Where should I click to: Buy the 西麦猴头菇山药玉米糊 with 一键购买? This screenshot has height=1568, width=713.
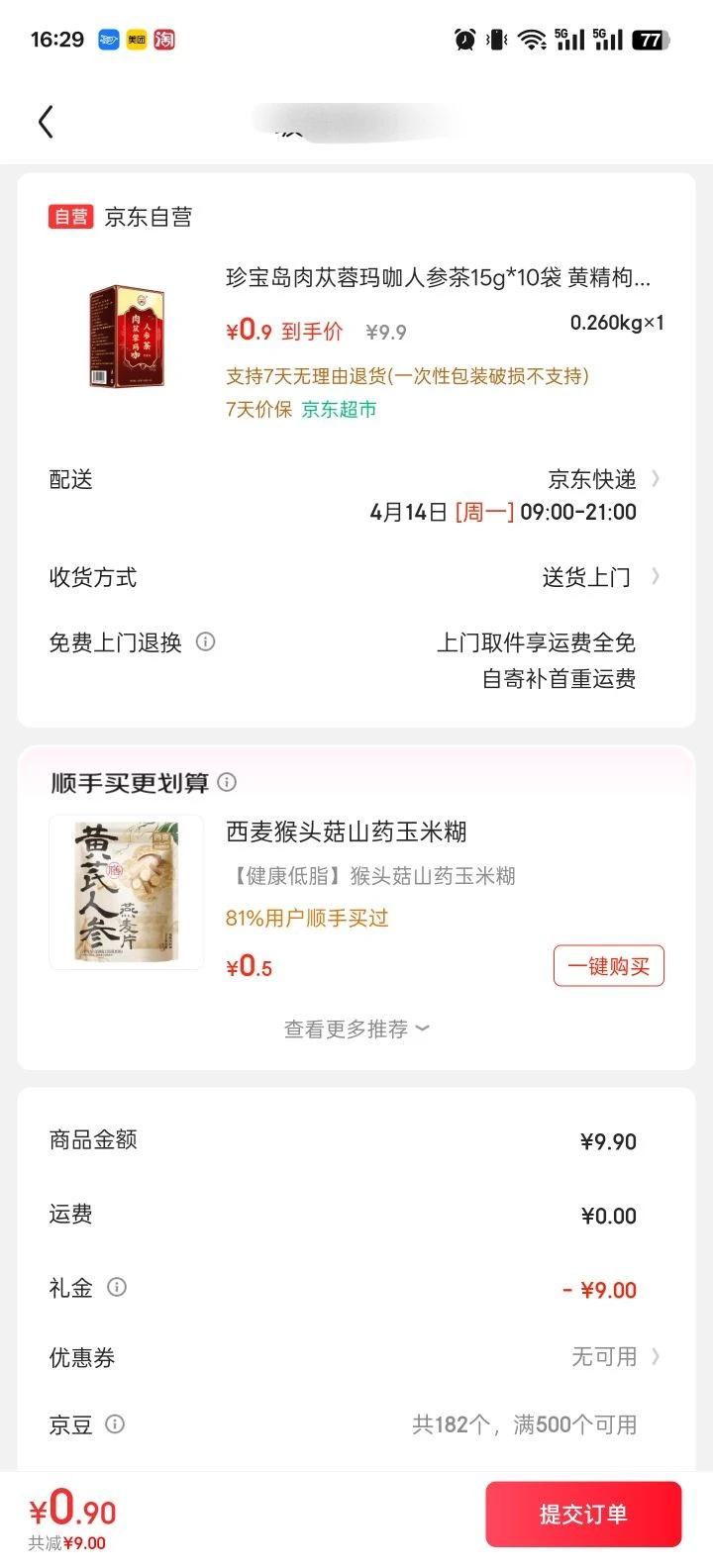[x=608, y=966]
